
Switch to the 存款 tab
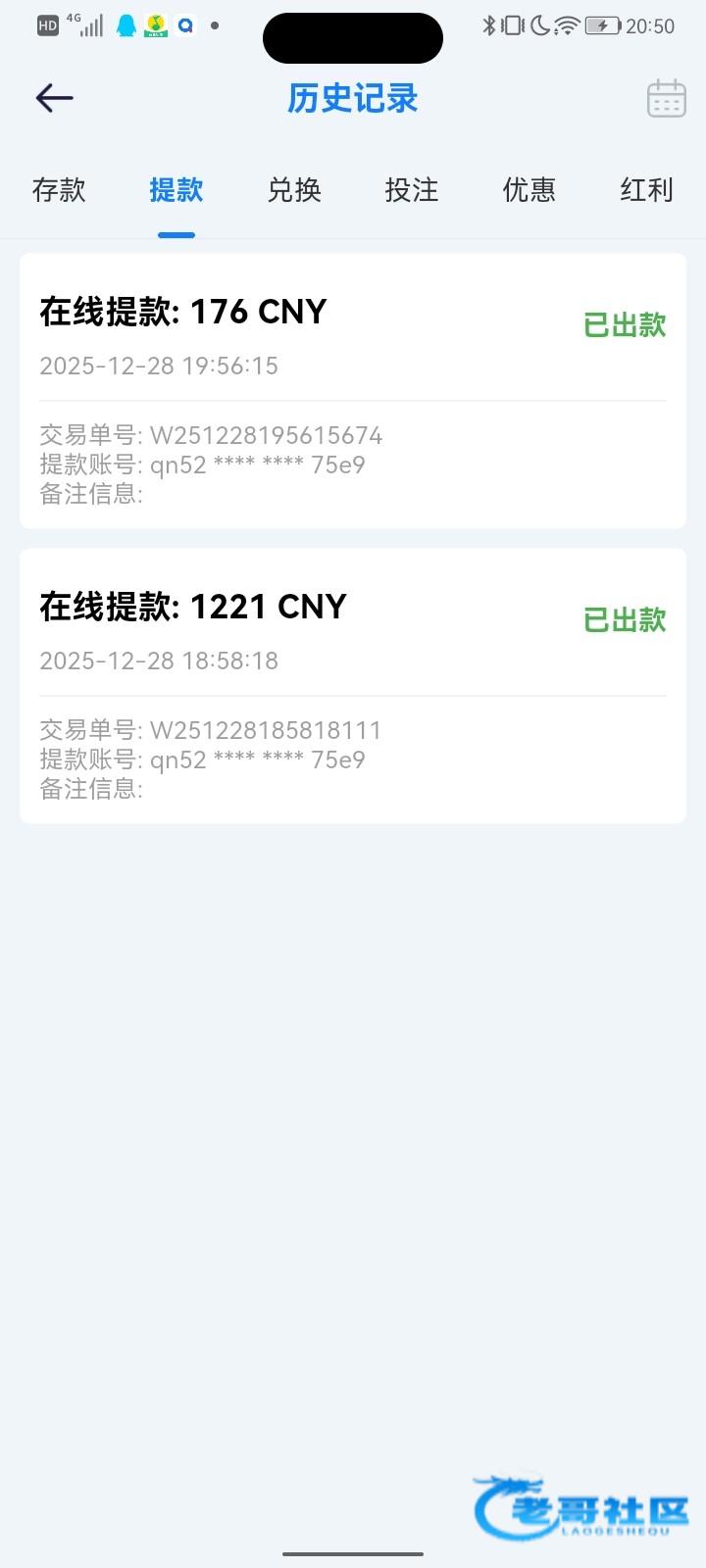(59, 189)
